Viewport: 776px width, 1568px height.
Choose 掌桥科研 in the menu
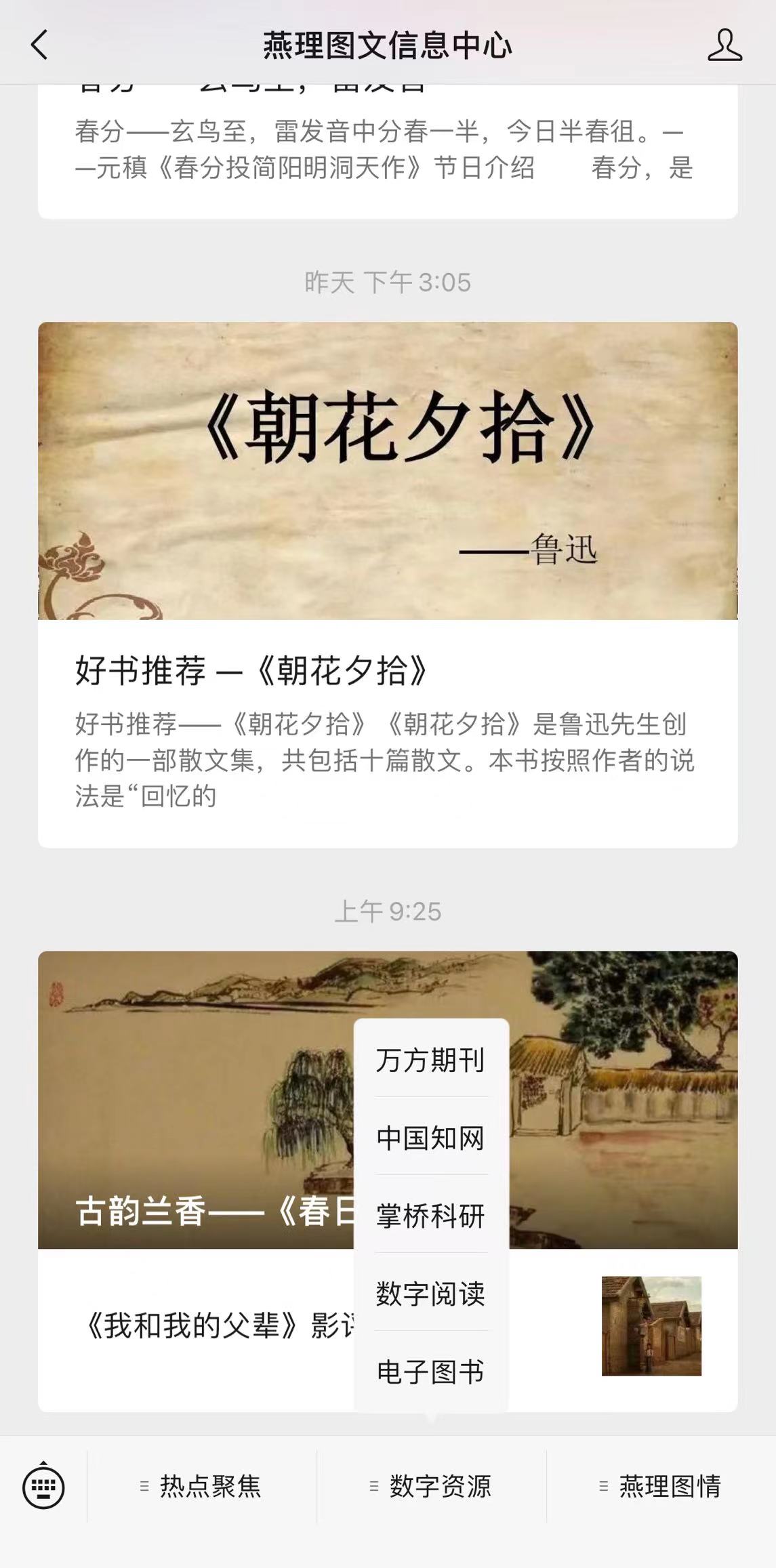[x=430, y=1216]
